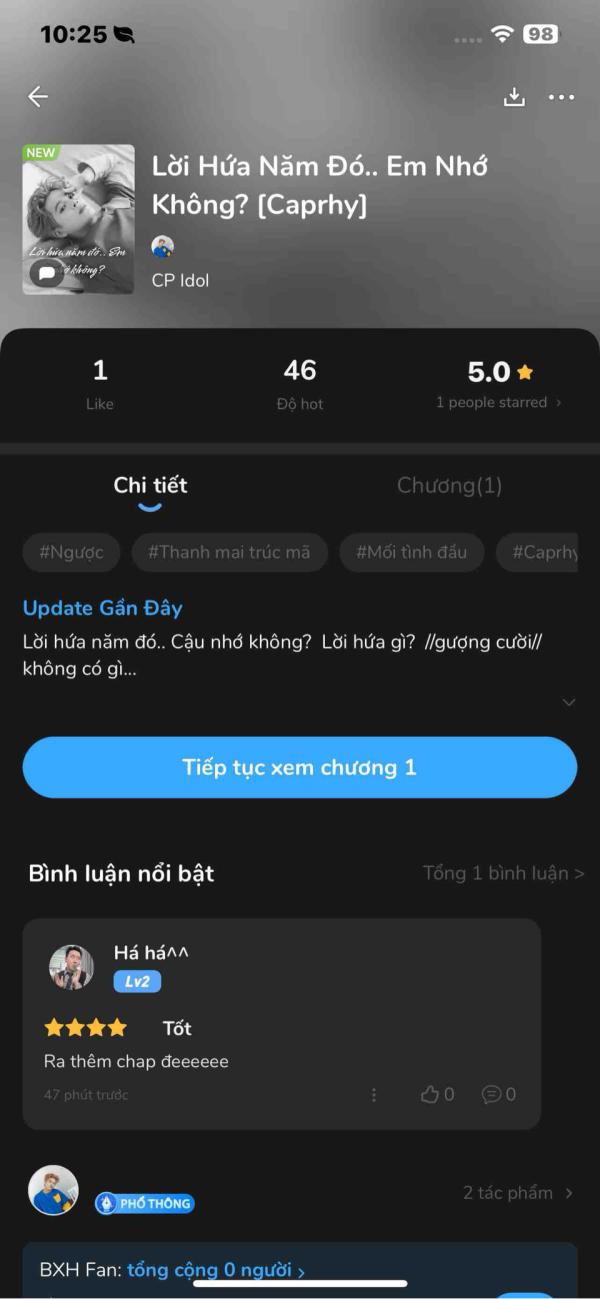Screen dimensions: 600x1299
Task: Open Há há^^'s profile avatar
Action: pyautogui.click(x=71, y=967)
